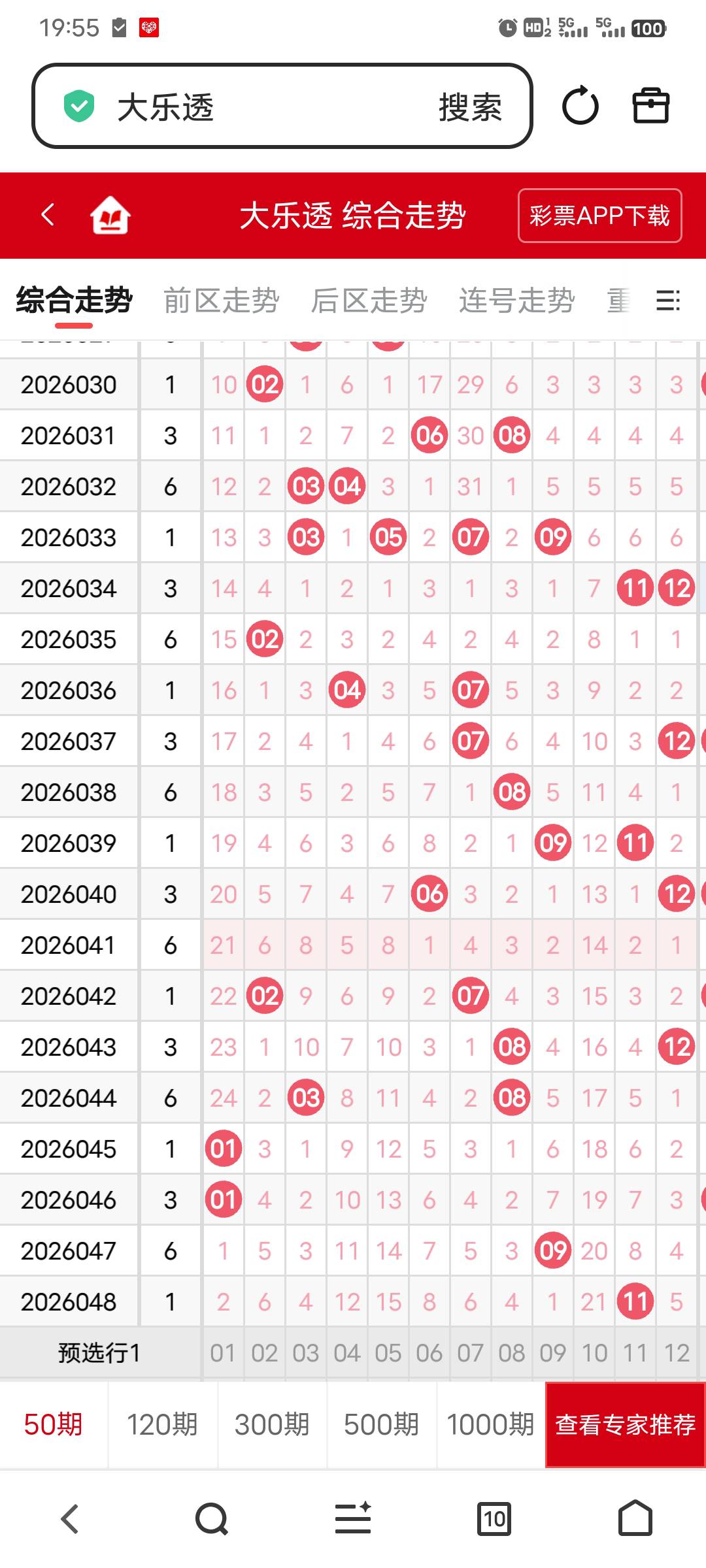This screenshot has height=1568, width=706.
Task: Switch to 连号走势 tab
Action: coord(516,301)
